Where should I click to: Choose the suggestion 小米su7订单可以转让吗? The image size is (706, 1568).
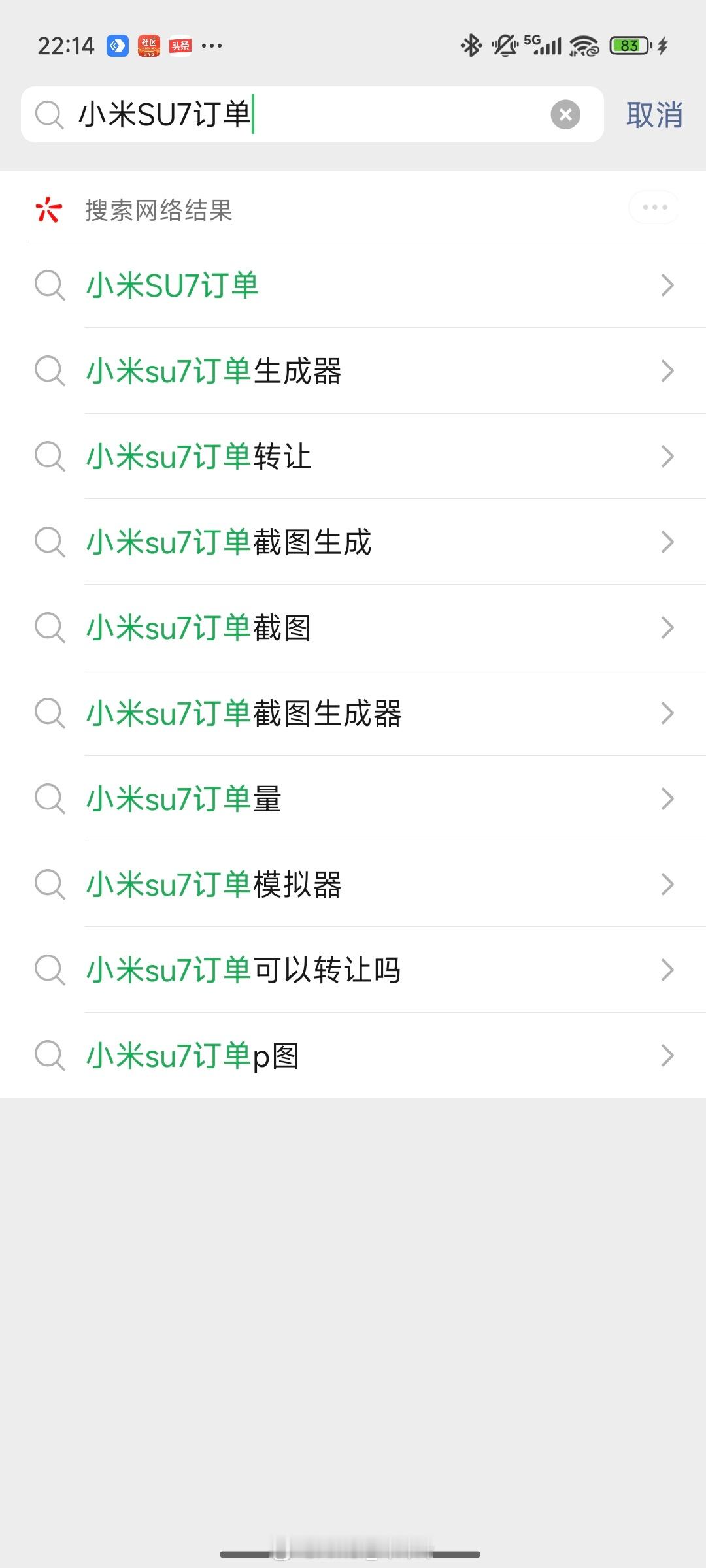tap(353, 970)
